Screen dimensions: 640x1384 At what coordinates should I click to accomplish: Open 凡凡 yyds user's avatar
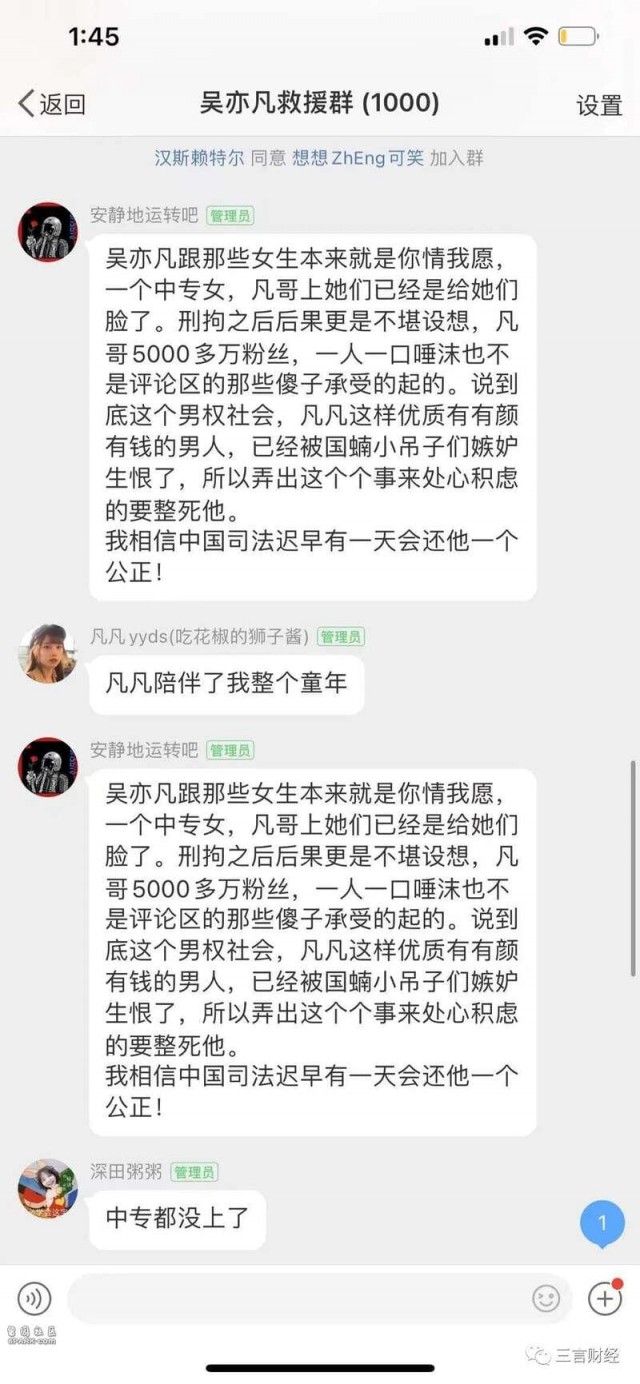(x=48, y=653)
